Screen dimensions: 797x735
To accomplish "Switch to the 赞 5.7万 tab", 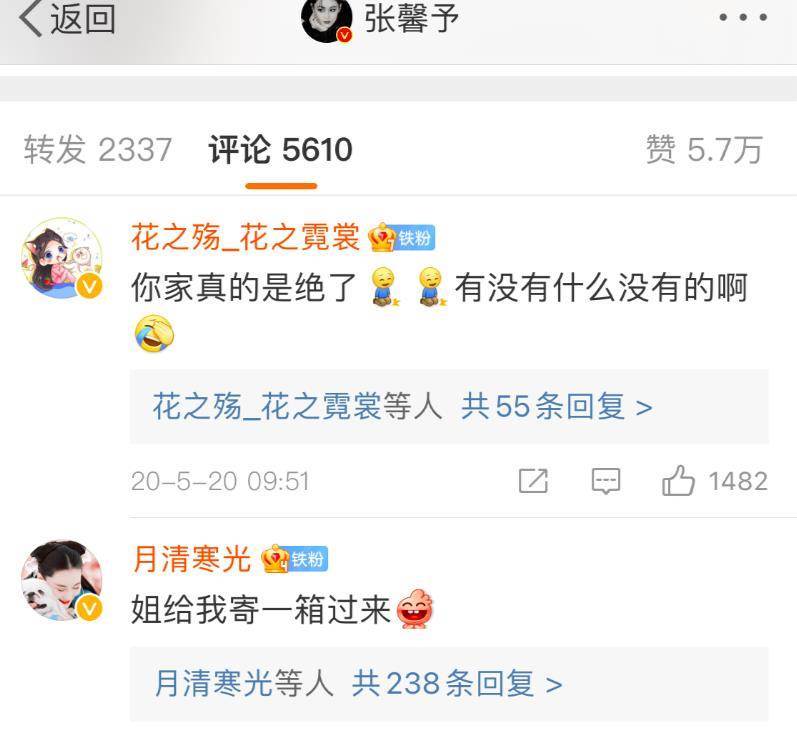I will pos(703,150).
